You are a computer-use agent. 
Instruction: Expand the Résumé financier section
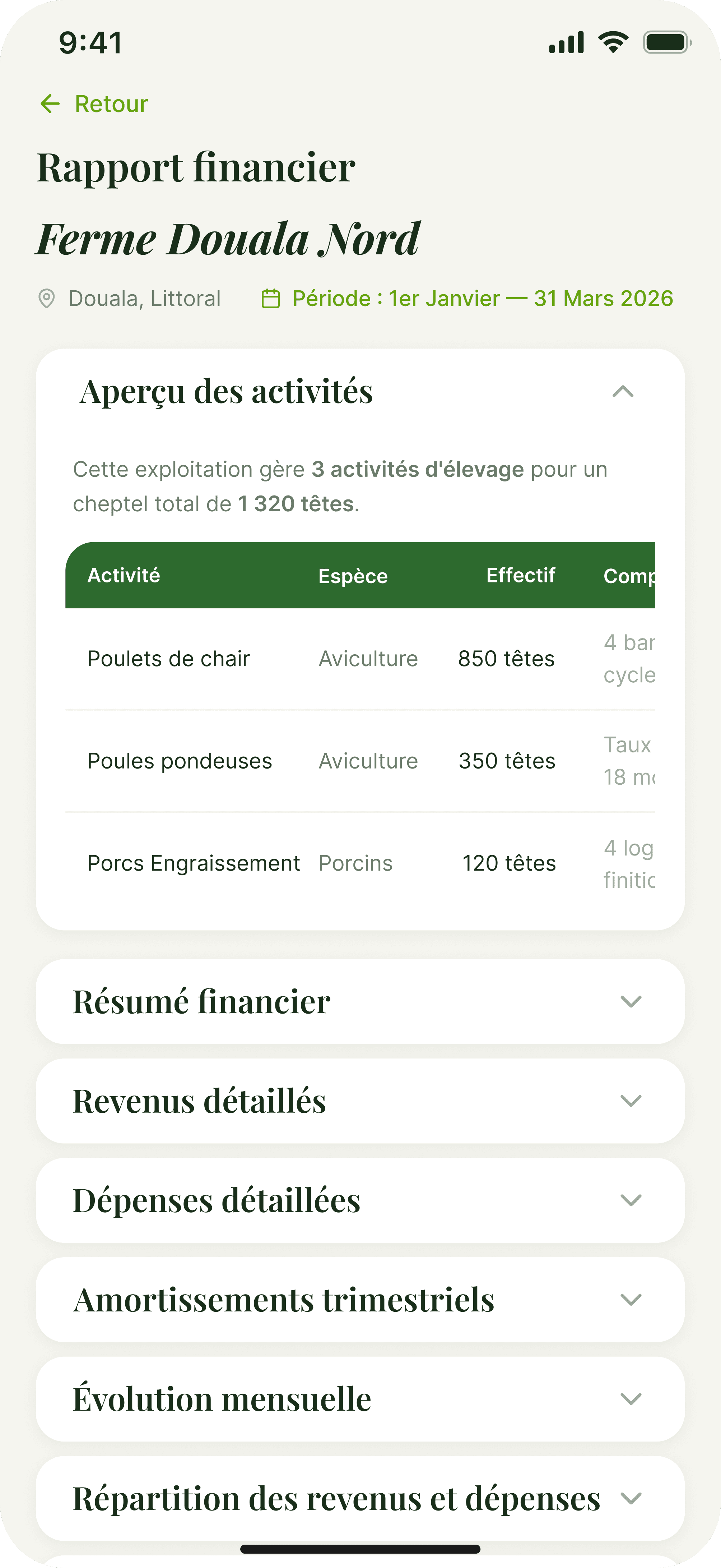click(x=631, y=1001)
